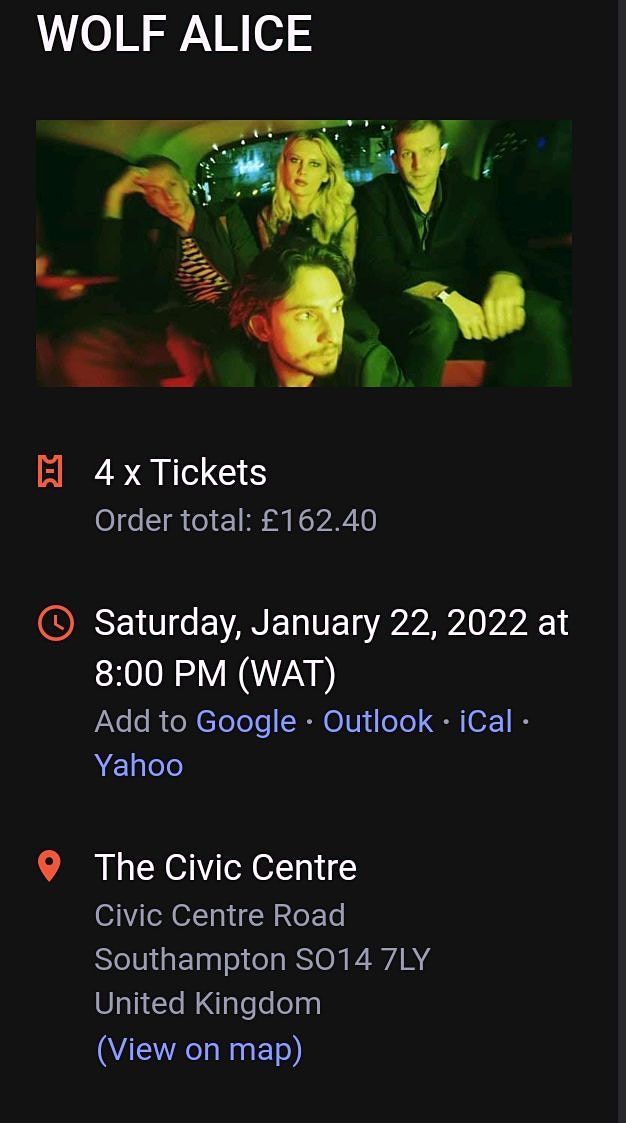
Task: Add event to Google calendar
Action: [x=246, y=721]
